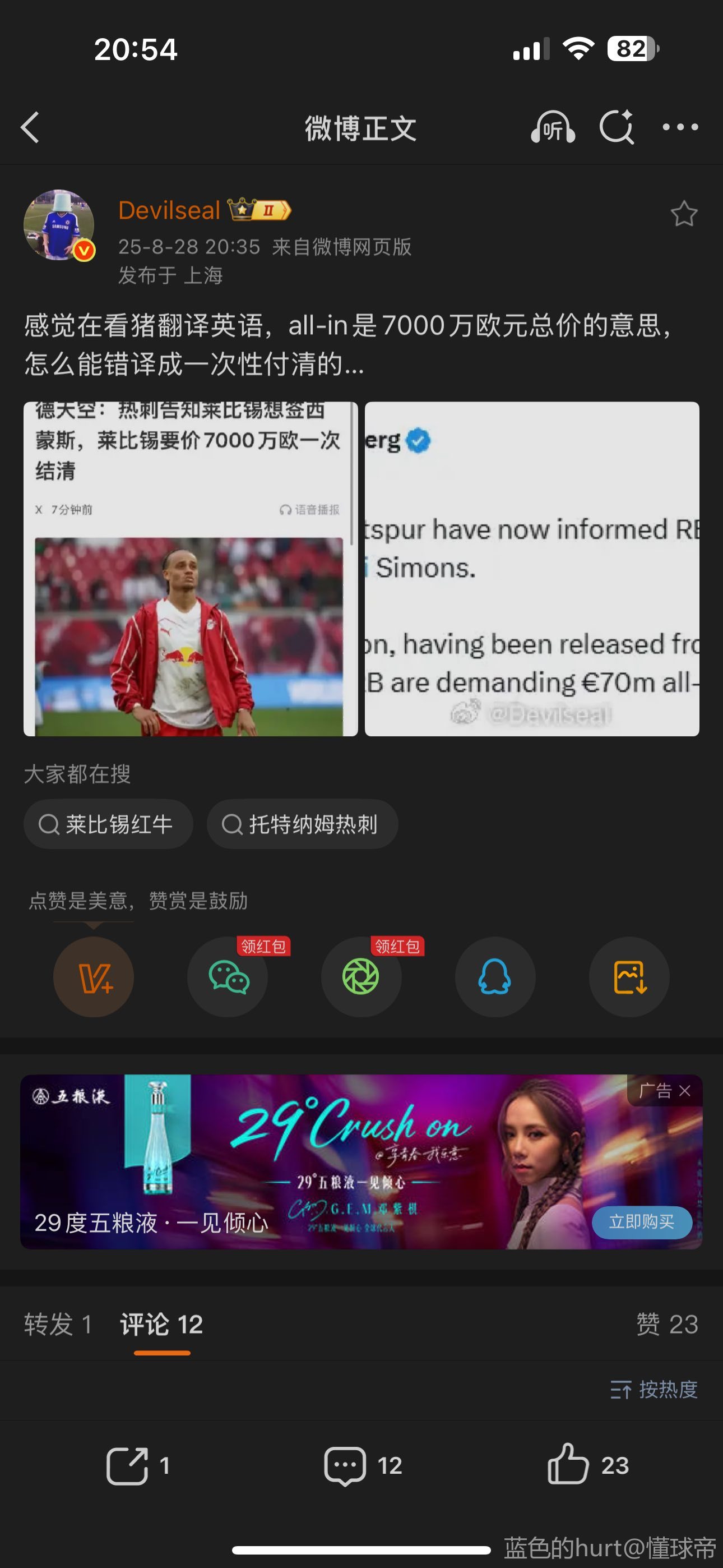
Task: Search for 托特纳姆热刺
Action: (x=303, y=824)
